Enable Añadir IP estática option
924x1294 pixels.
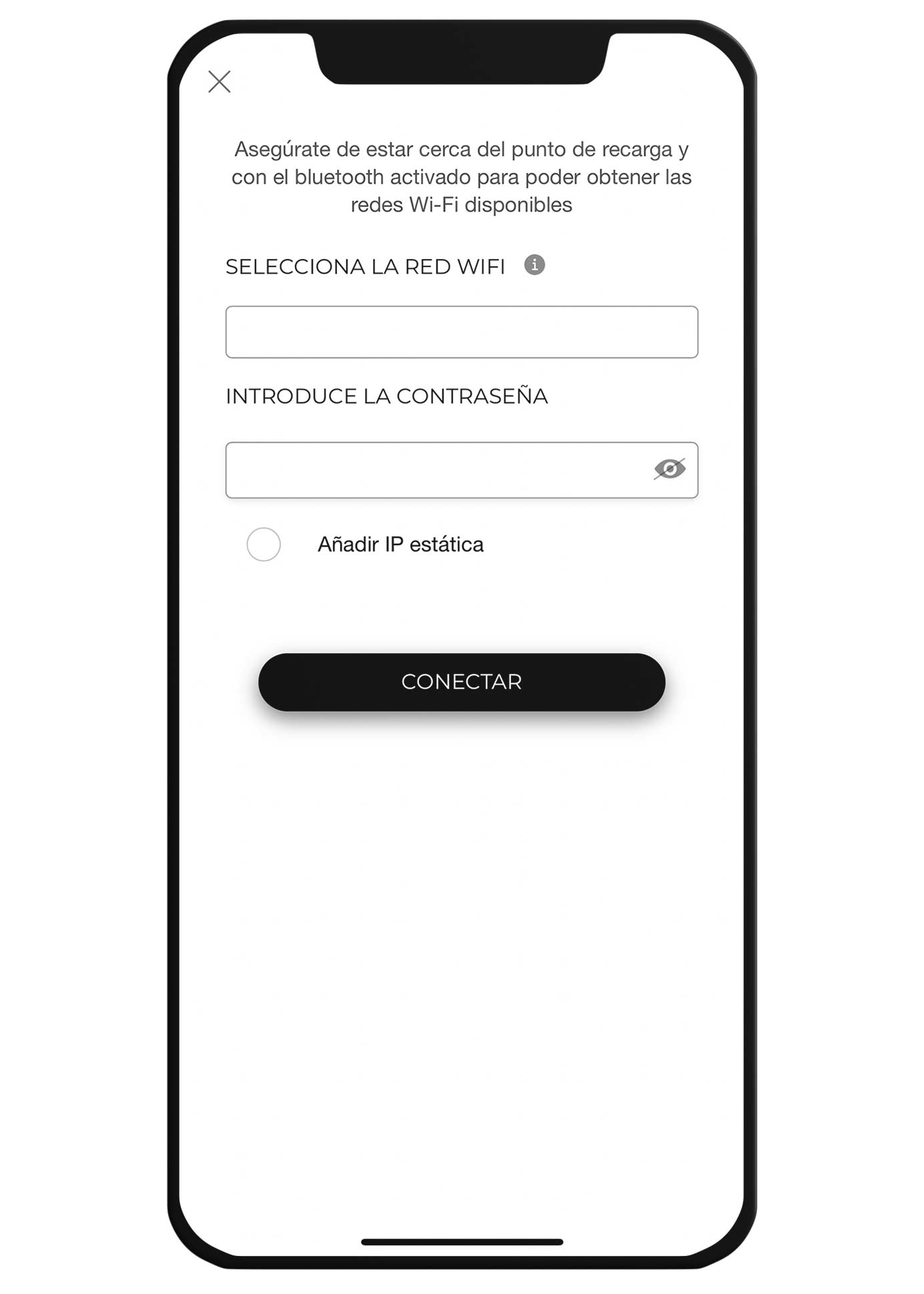pos(264,545)
